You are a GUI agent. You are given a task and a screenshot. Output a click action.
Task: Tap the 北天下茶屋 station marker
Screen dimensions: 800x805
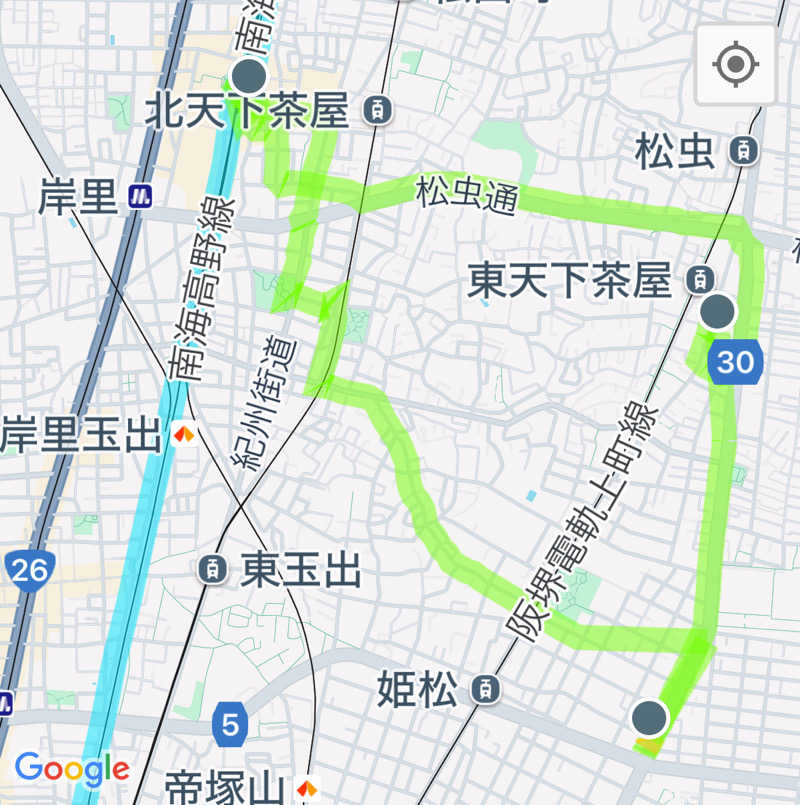point(377,108)
